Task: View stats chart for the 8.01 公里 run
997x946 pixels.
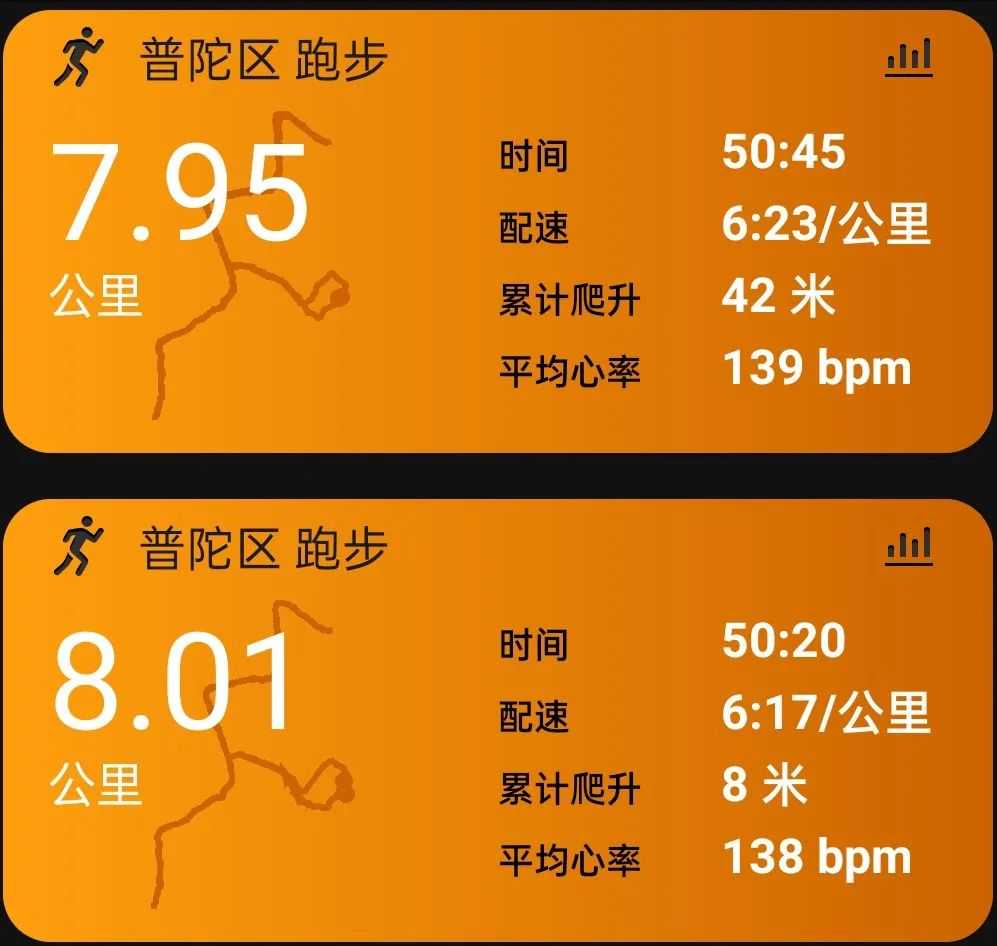Action: (908, 546)
